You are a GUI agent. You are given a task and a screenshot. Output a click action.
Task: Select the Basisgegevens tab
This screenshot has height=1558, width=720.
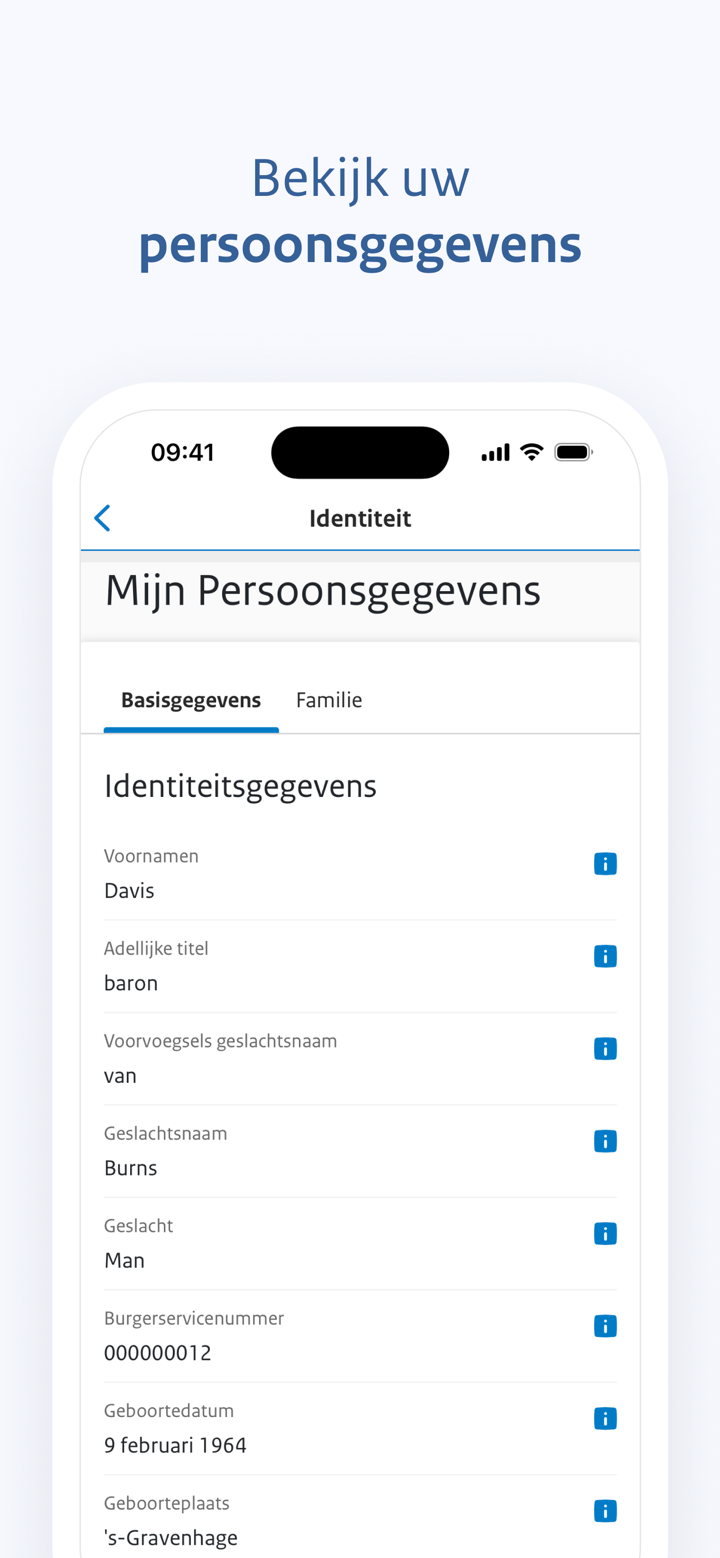click(191, 699)
